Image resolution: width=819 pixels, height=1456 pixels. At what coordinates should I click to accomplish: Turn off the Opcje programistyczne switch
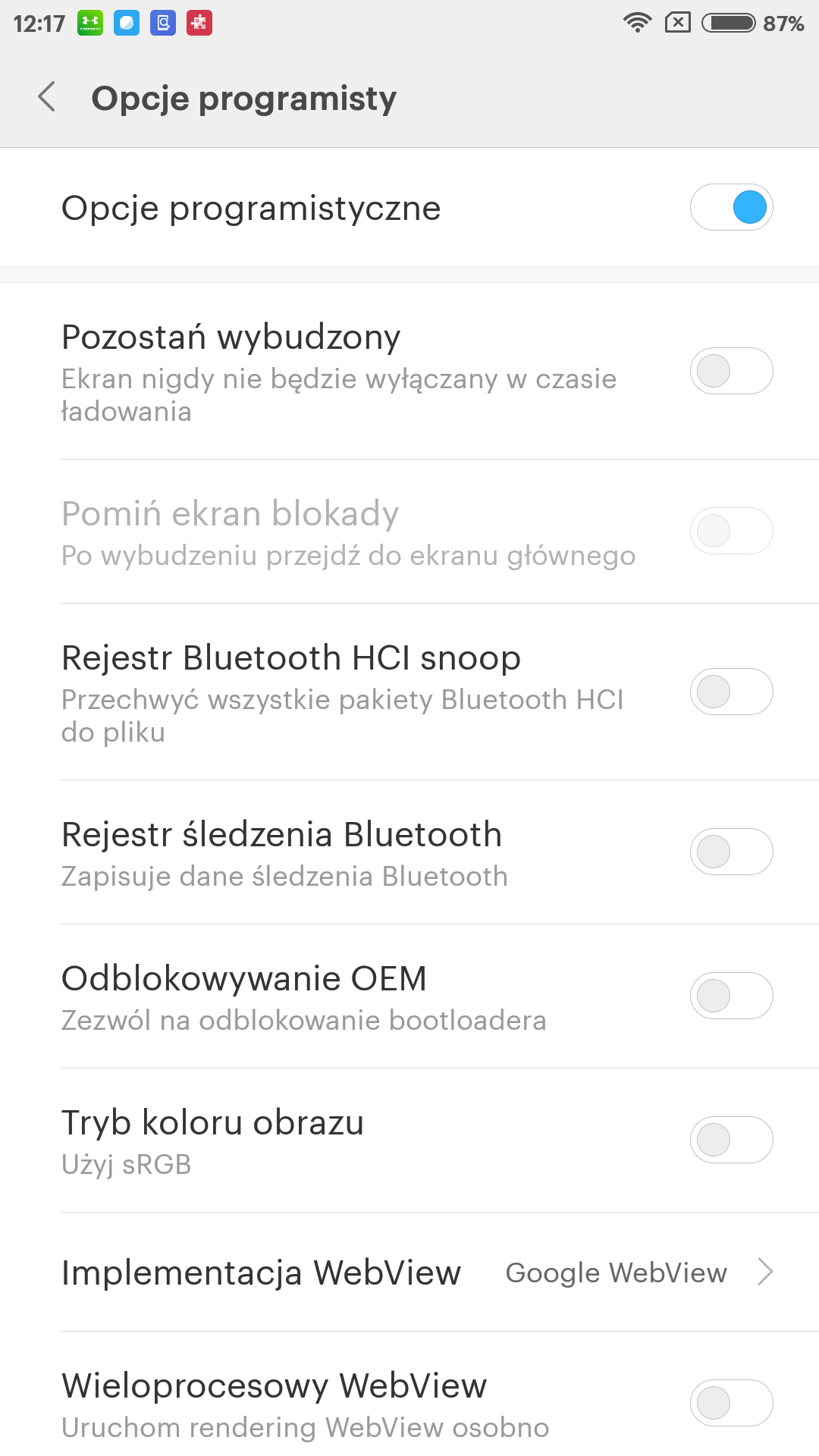(731, 207)
